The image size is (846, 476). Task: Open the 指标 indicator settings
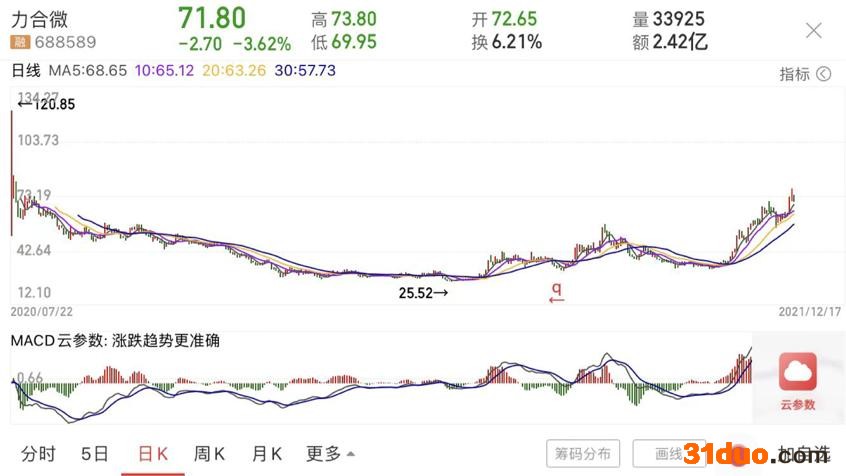[805, 74]
